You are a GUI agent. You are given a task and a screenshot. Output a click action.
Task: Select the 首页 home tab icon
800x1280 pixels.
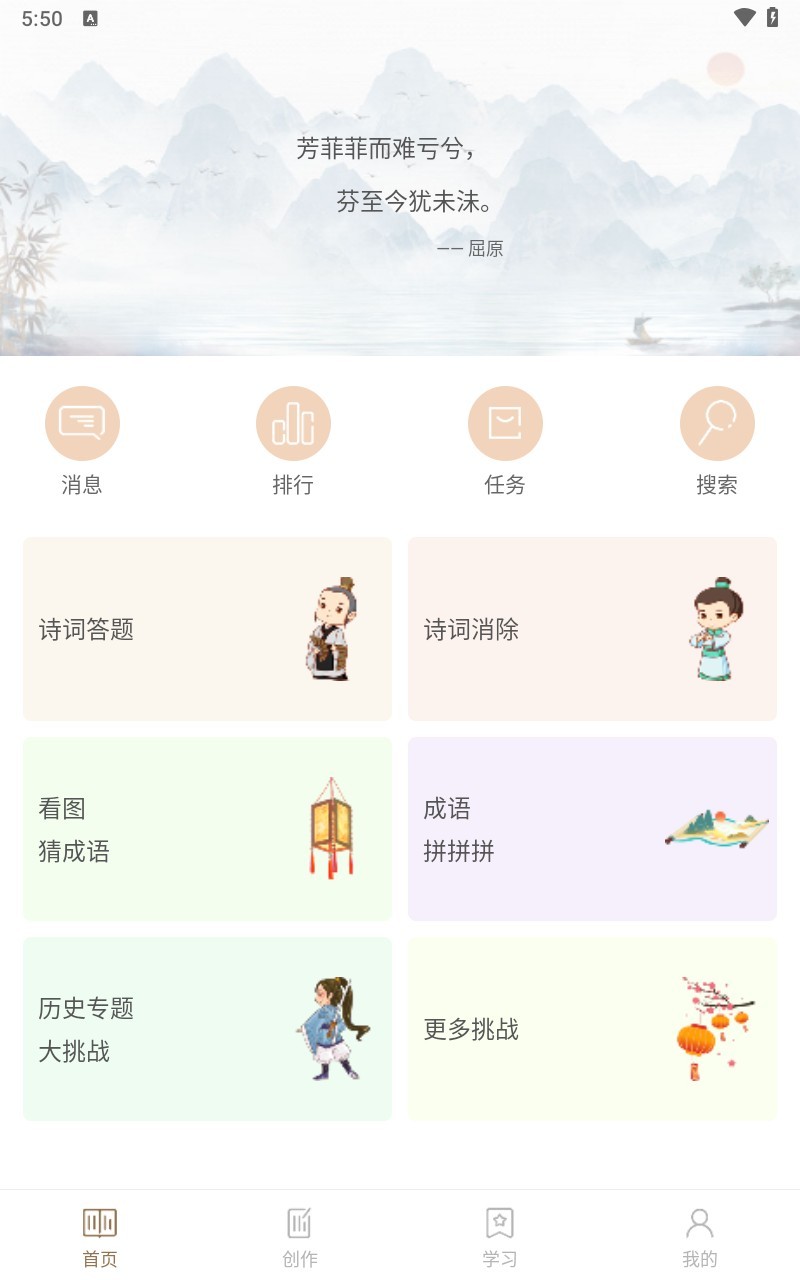pyautogui.click(x=99, y=1222)
